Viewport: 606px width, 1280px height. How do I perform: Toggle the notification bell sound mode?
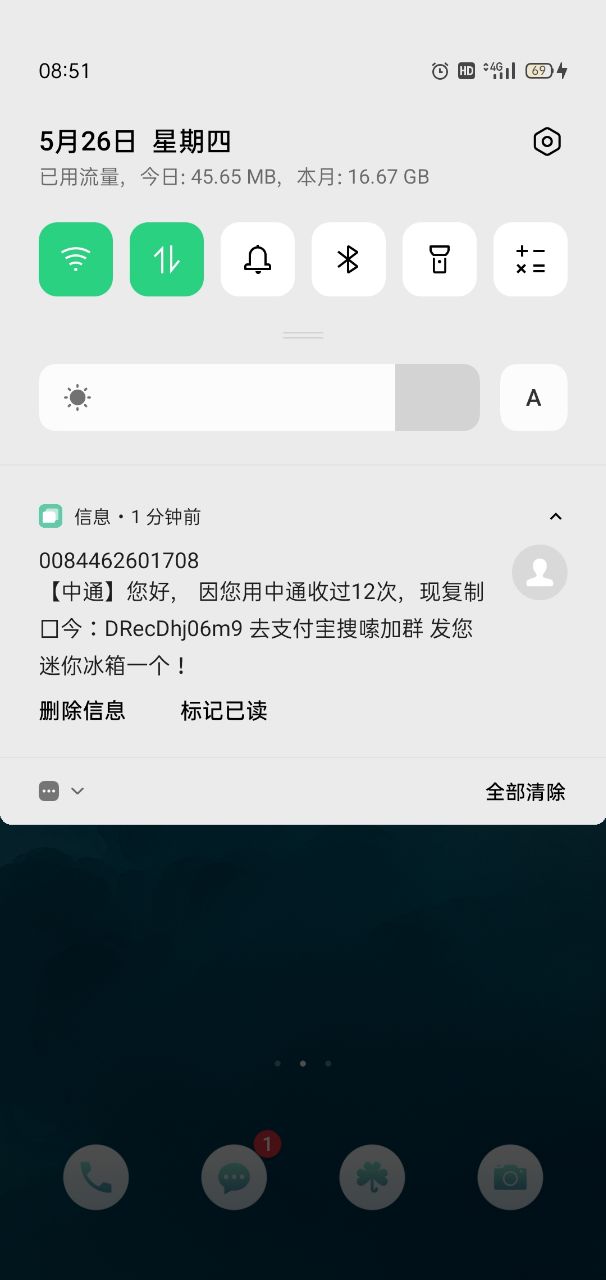258,259
